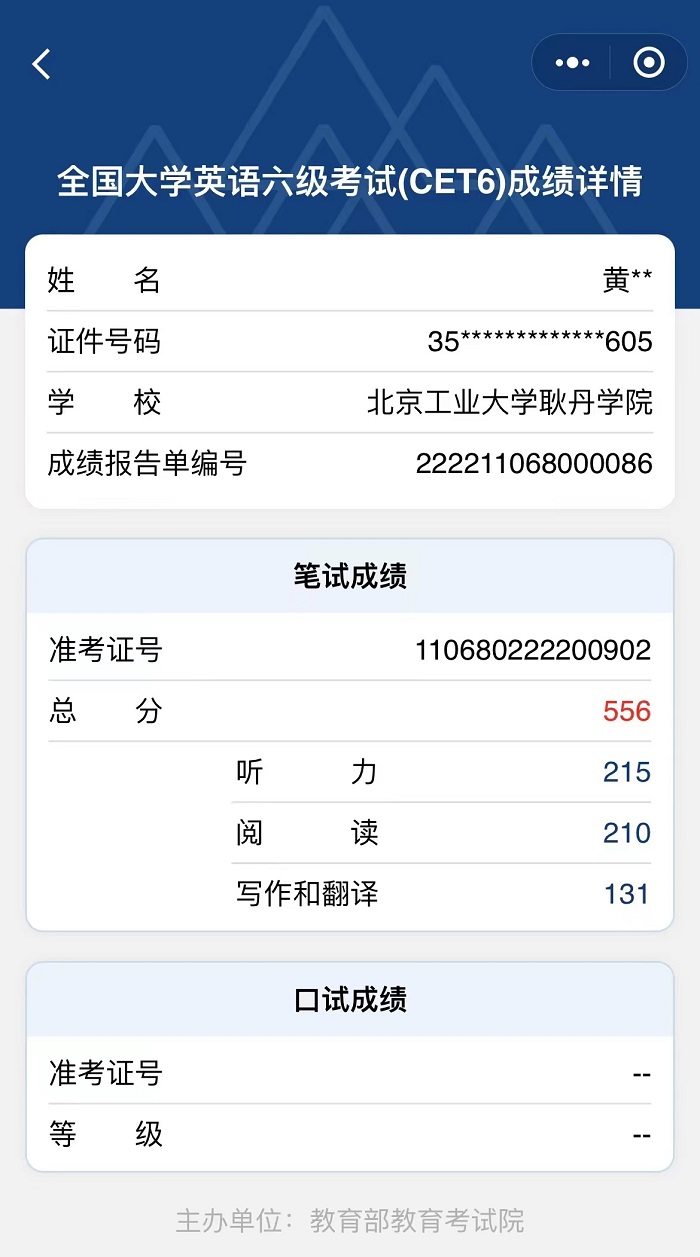Close the mini program with the circle button
Viewport: 700px width, 1257px height.
649,63
